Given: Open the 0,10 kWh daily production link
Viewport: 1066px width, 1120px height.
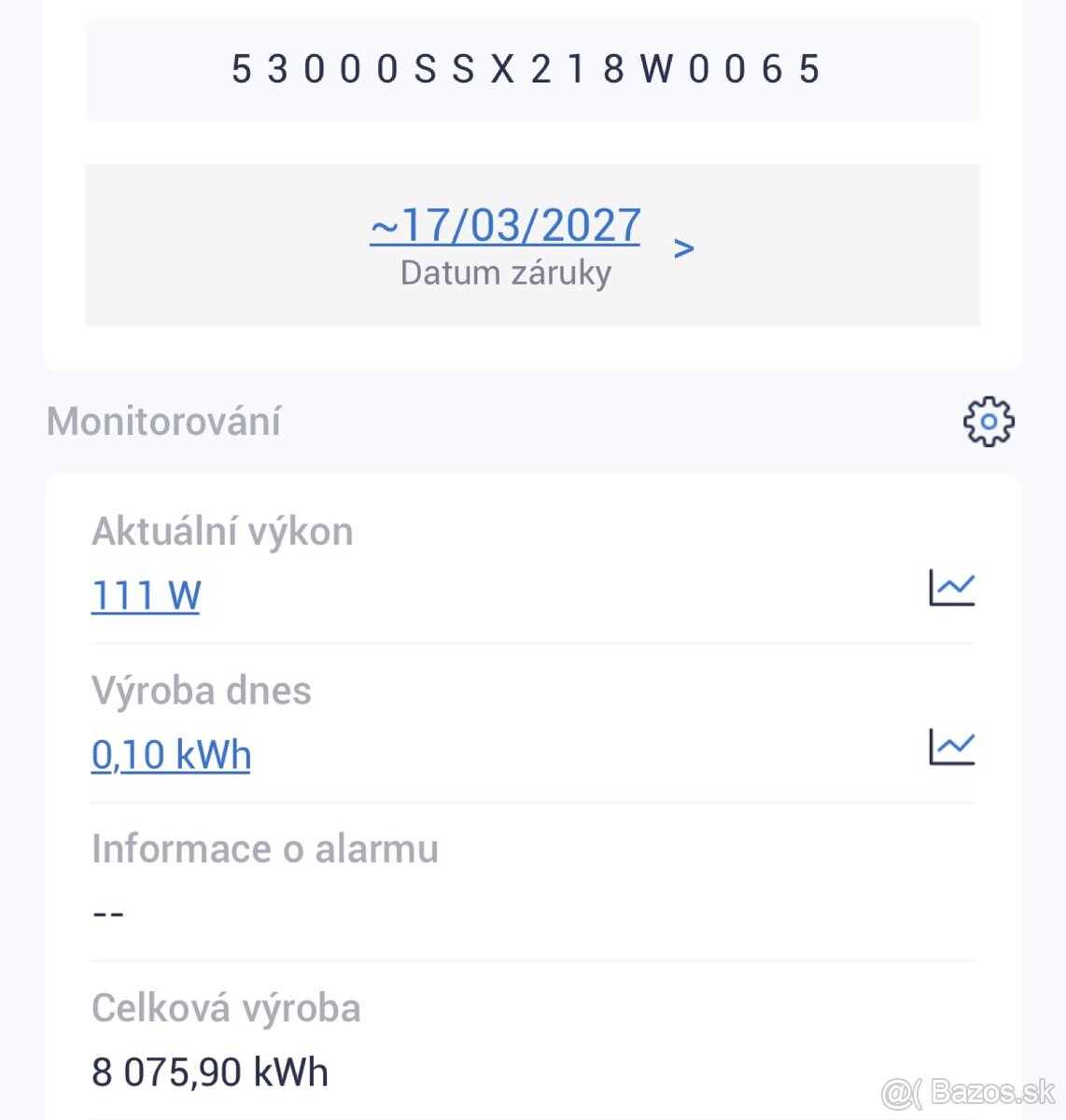Looking at the screenshot, I should pyautogui.click(x=172, y=754).
